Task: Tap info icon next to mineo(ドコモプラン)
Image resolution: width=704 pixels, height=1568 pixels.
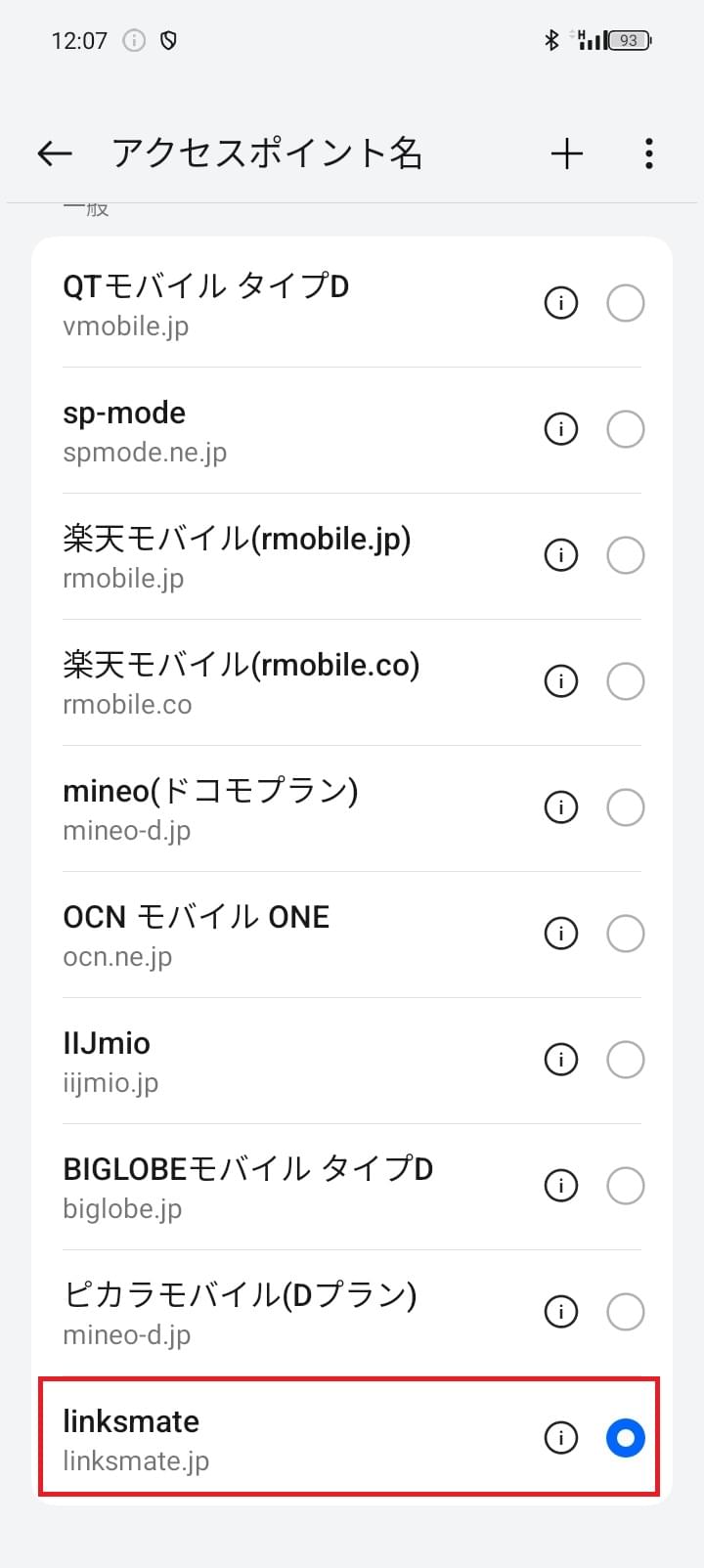Action: click(x=560, y=806)
